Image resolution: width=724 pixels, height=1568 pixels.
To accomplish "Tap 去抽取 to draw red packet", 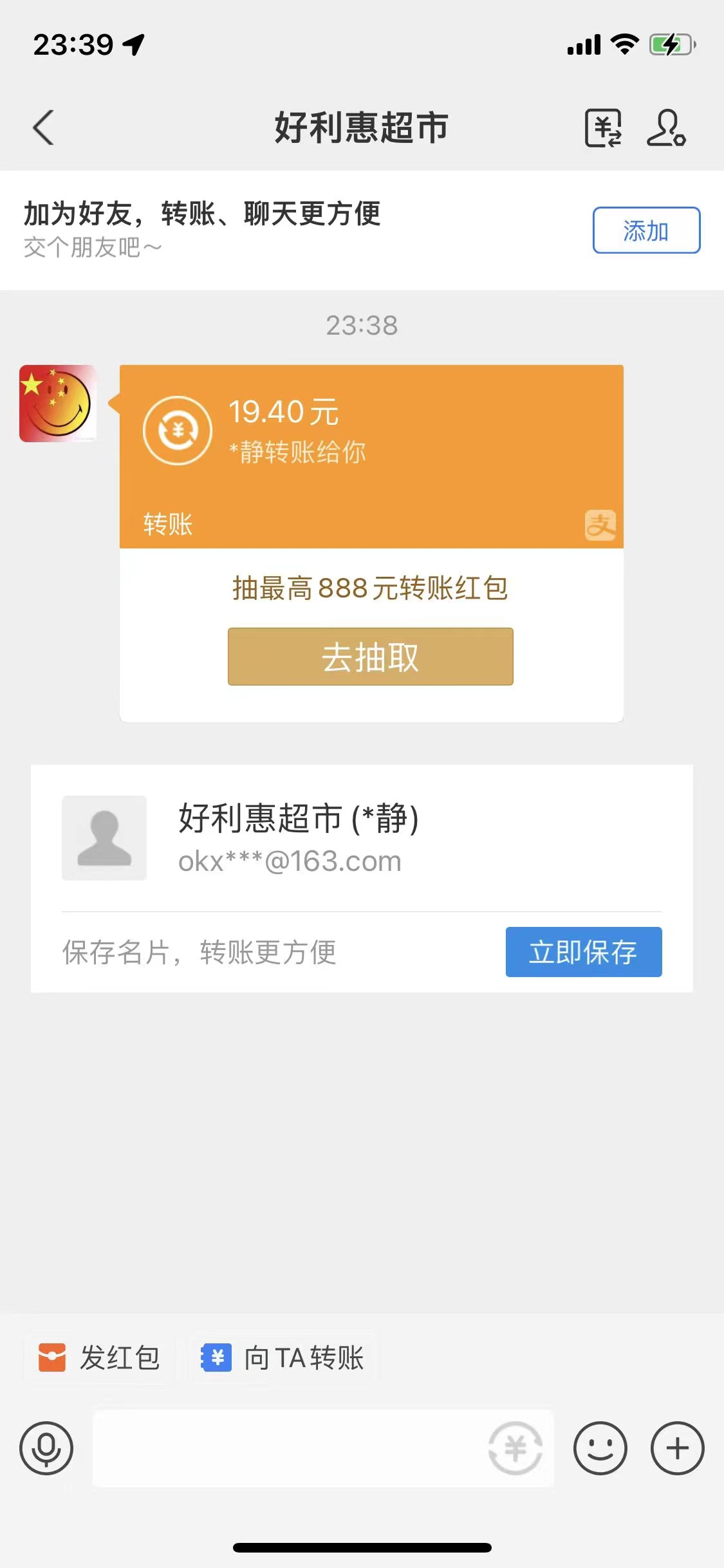I will click(x=371, y=657).
